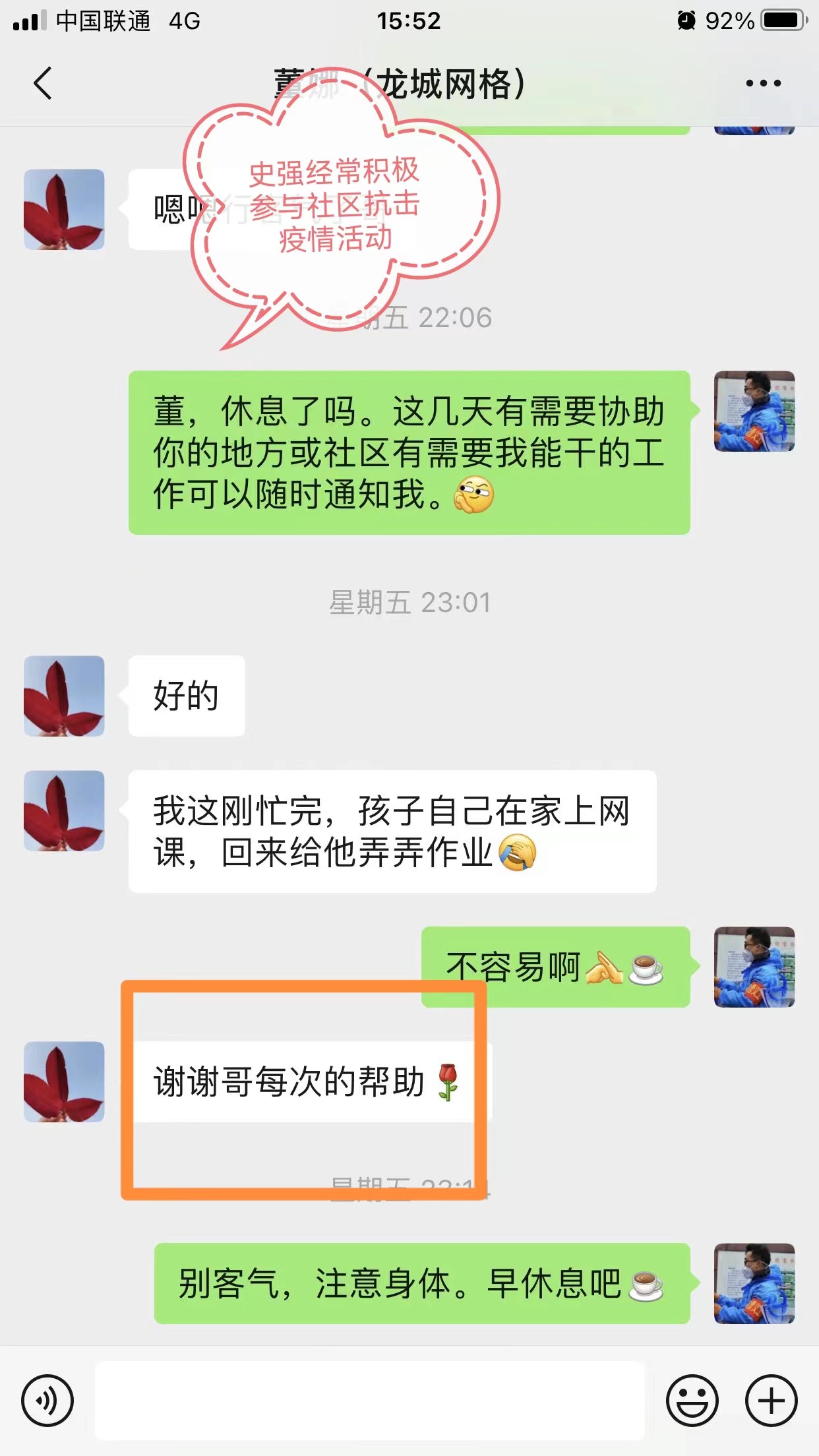Open the plus attachment menu
This screenshot has height=1456, width=819.
(x=772, y=1401)
